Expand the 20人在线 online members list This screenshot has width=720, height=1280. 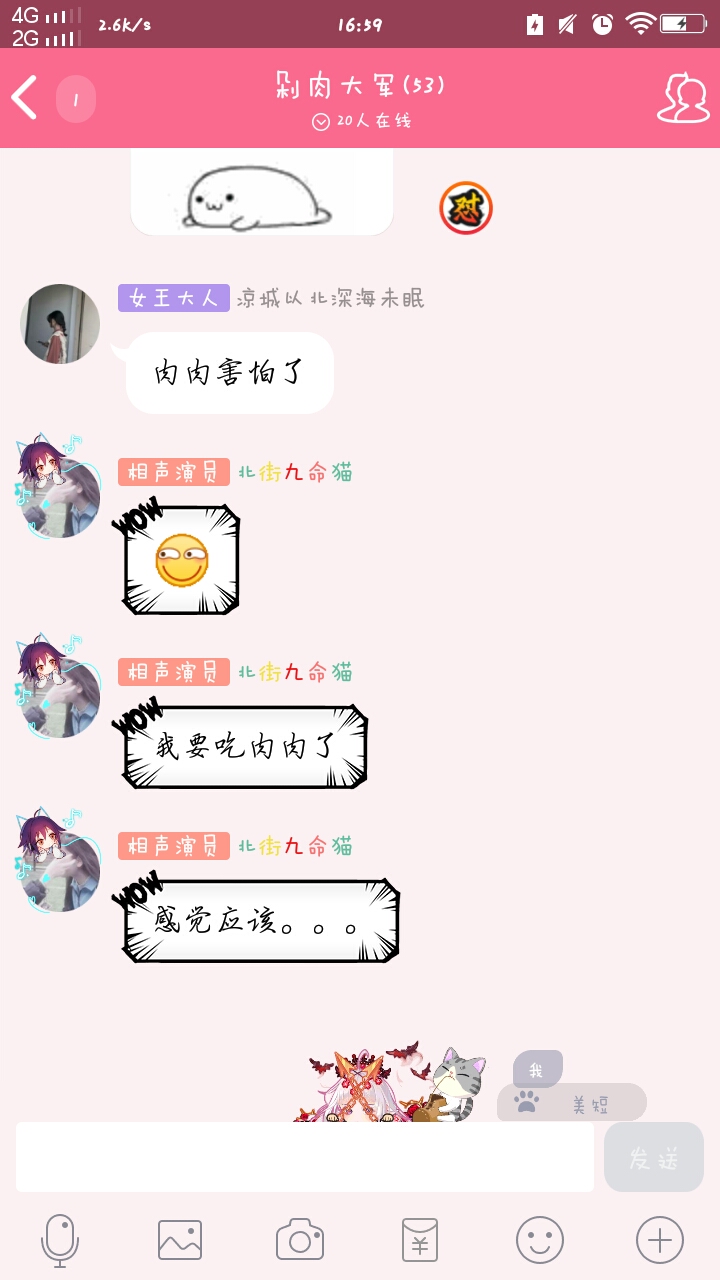click(361, 121)
